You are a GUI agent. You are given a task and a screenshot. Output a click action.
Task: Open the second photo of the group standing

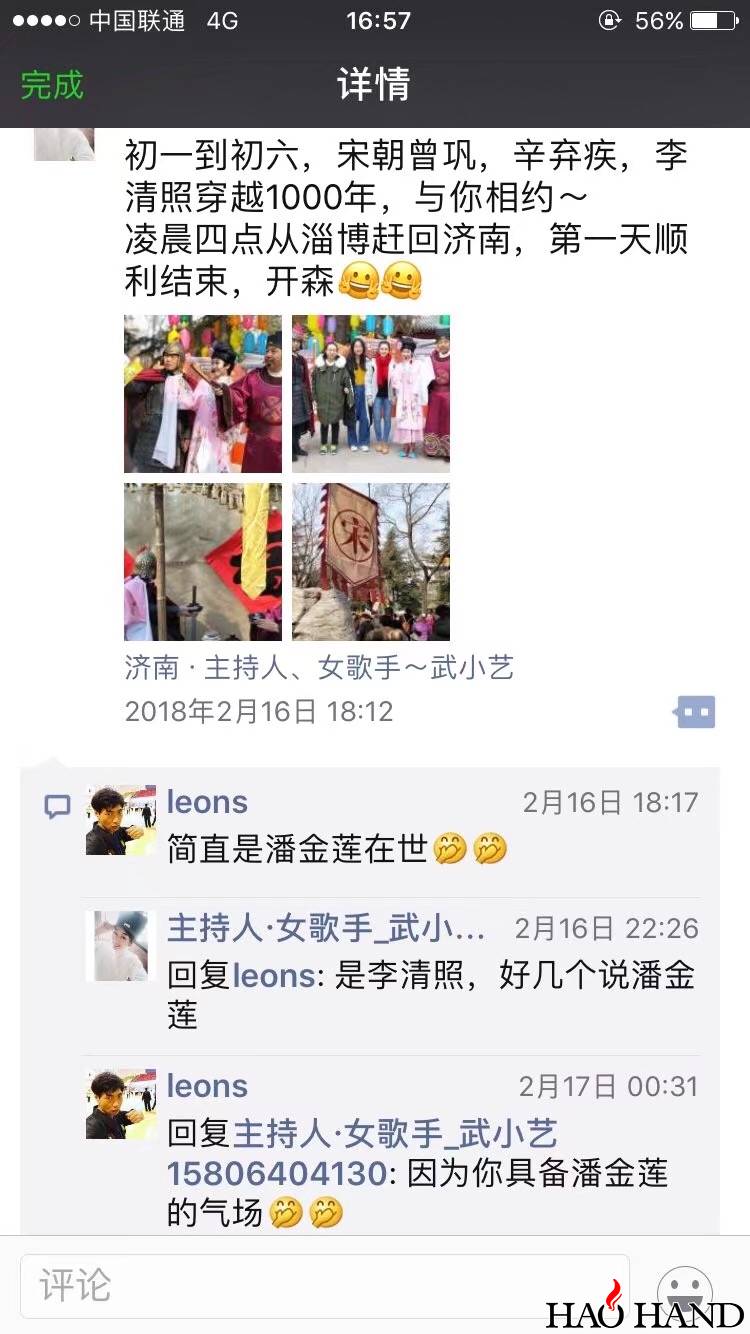coord(371,394)
